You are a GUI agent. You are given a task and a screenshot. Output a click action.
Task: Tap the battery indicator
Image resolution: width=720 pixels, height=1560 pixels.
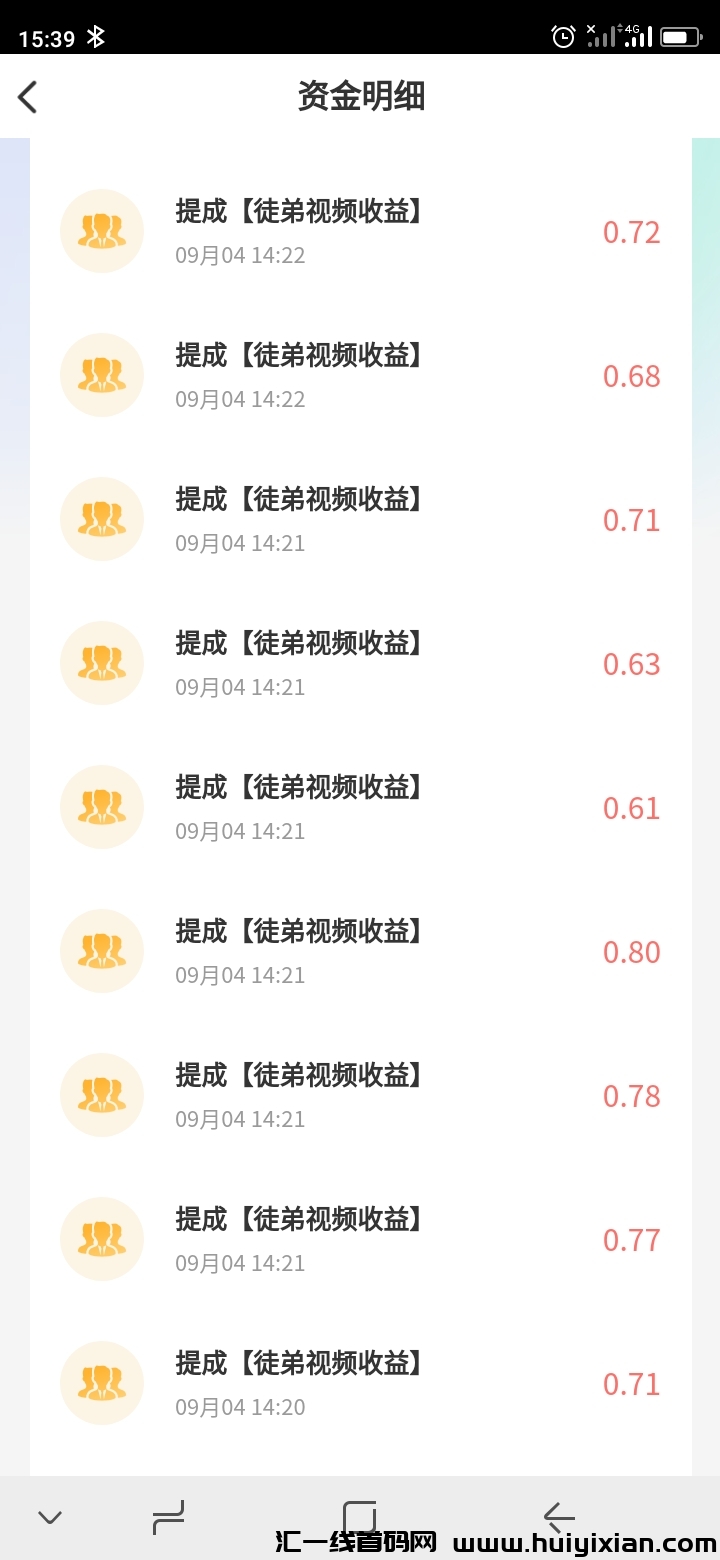pyautogui.click(x=680, y=36)
